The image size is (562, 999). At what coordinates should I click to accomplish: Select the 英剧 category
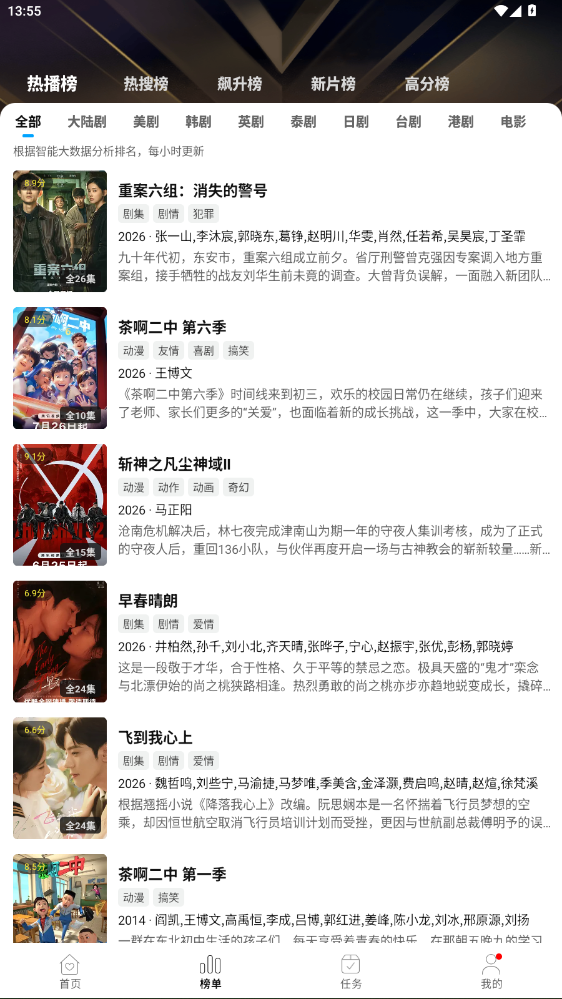pos(251,122)
